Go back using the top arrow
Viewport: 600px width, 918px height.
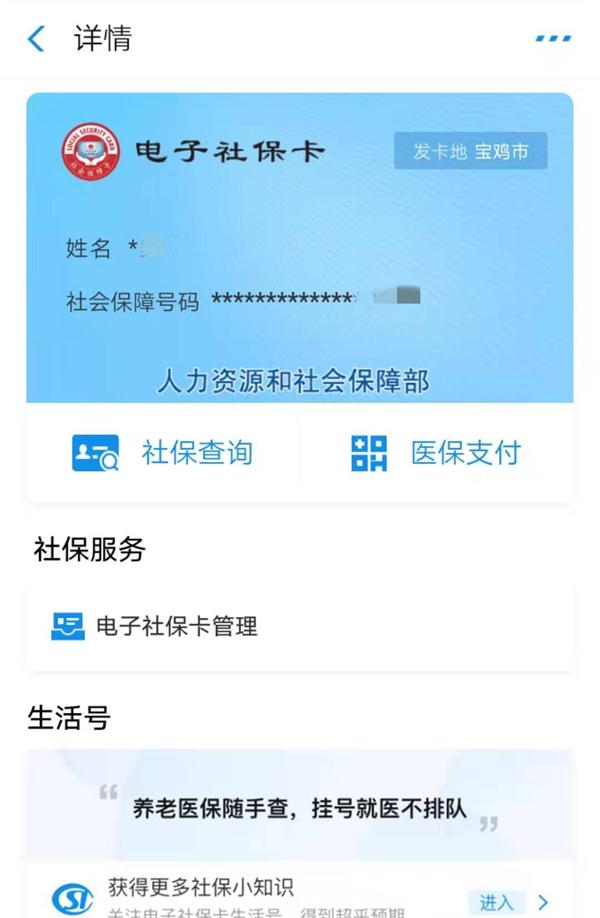[36, 39]
